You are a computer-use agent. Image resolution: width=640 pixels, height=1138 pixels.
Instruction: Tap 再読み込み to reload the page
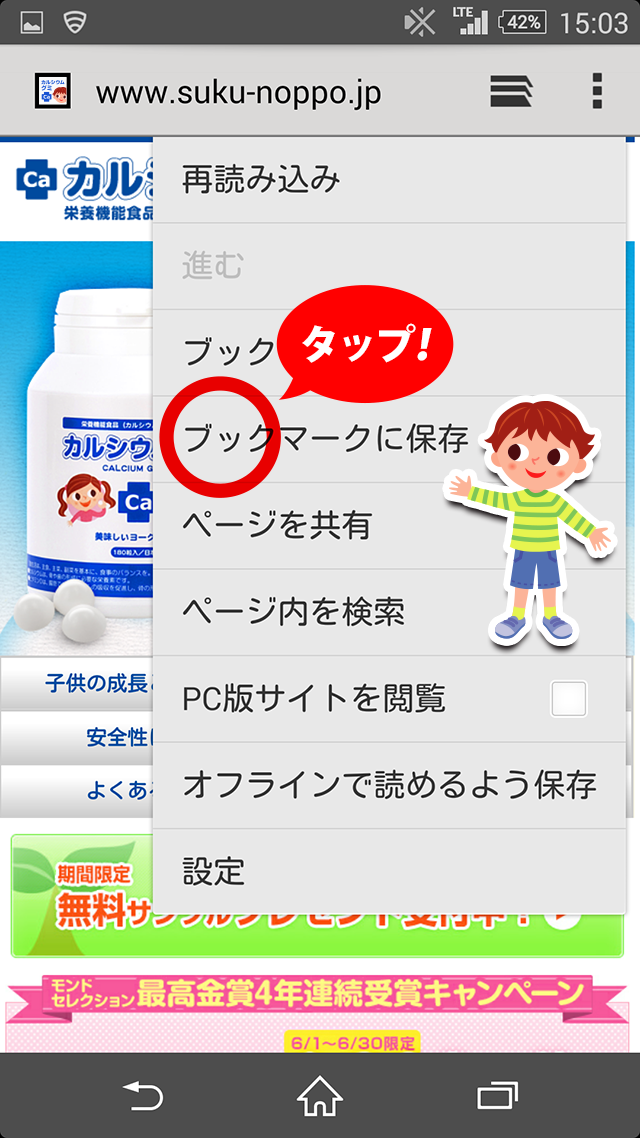point(262,180)
